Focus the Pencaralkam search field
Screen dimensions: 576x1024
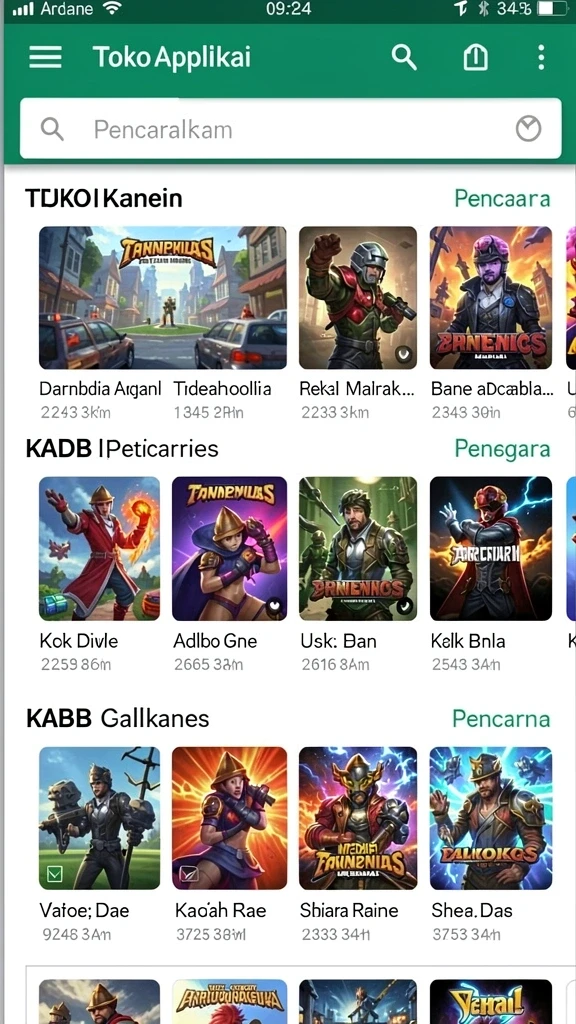[291, 129]
